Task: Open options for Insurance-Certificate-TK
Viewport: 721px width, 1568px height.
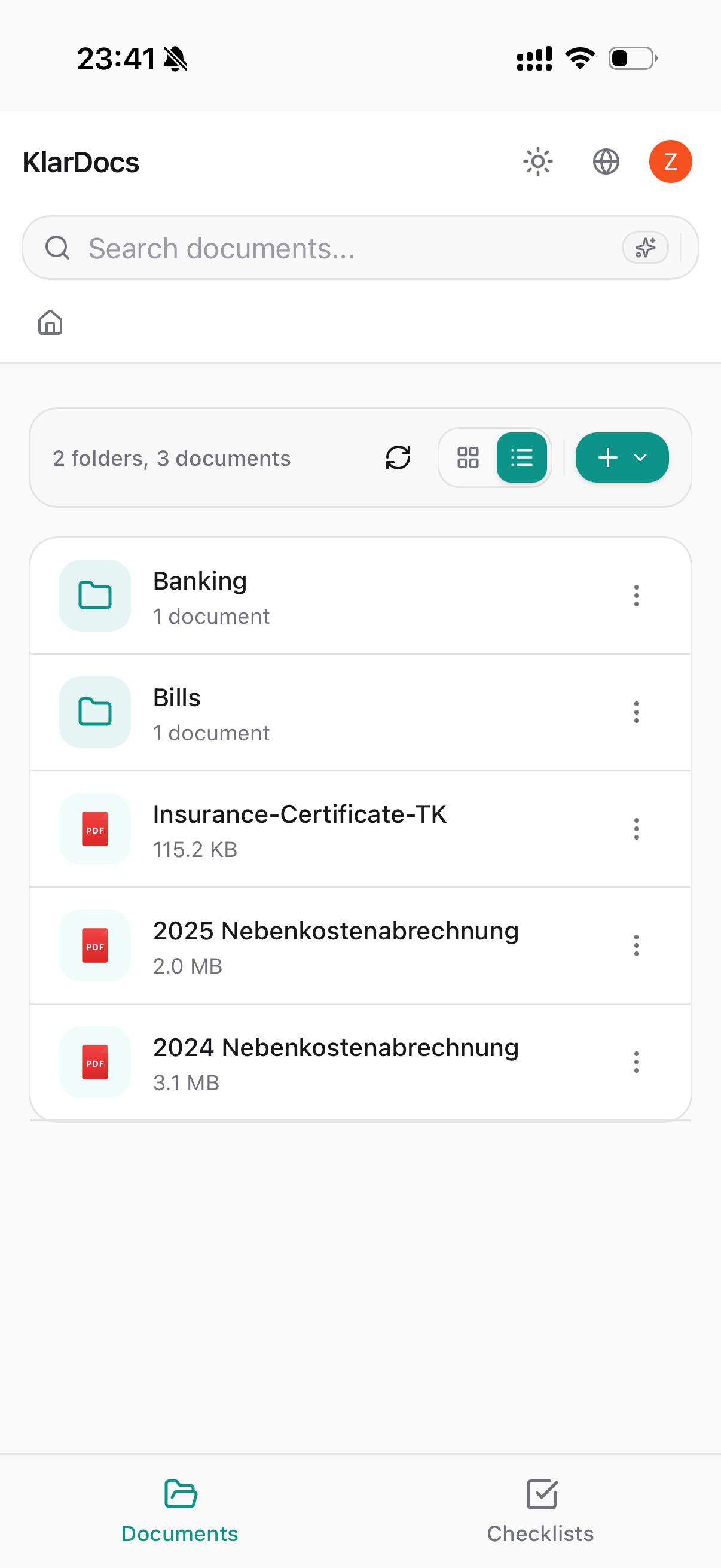Action: click(x=636, y=829)
